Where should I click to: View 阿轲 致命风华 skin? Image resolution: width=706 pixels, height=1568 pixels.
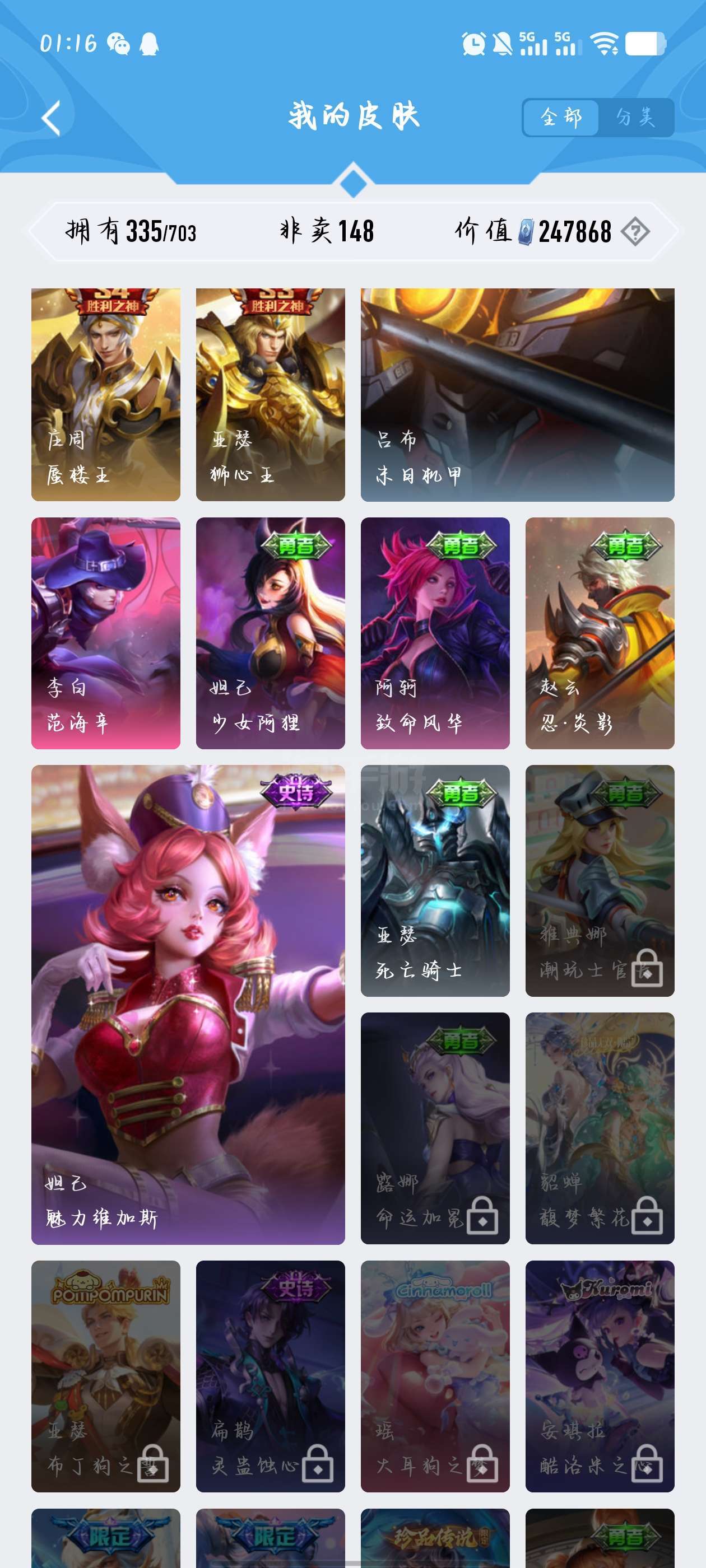(434, 632)
